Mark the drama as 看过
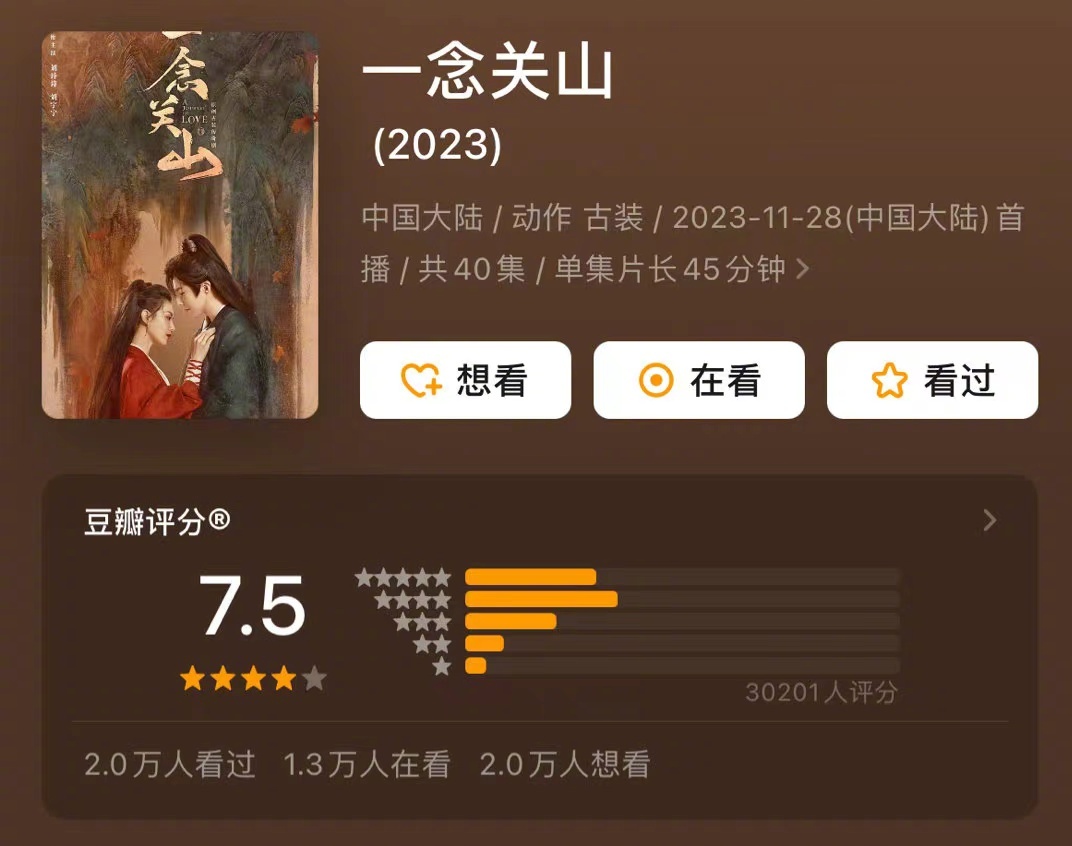The image size is (1072, 846). pos(932,380)
